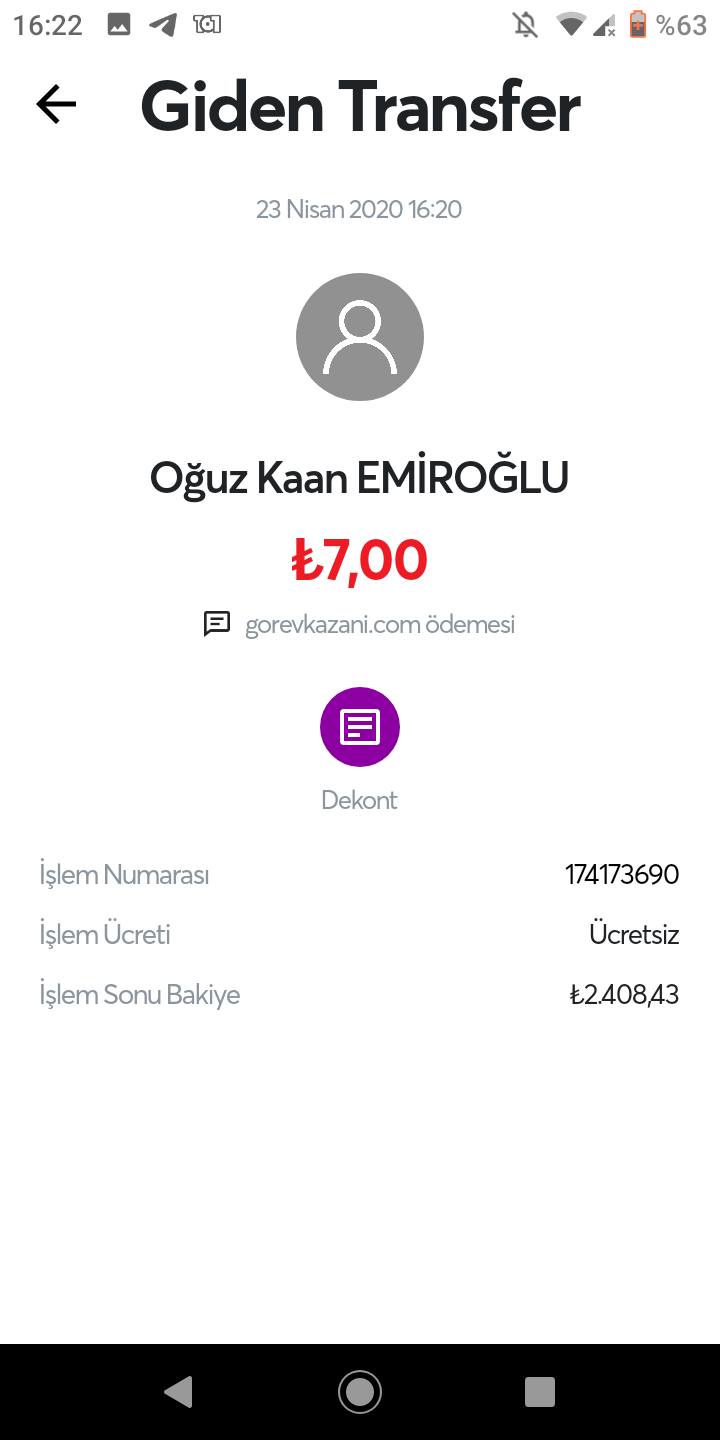
Task: Tap the system back button
Action: 178,1391
